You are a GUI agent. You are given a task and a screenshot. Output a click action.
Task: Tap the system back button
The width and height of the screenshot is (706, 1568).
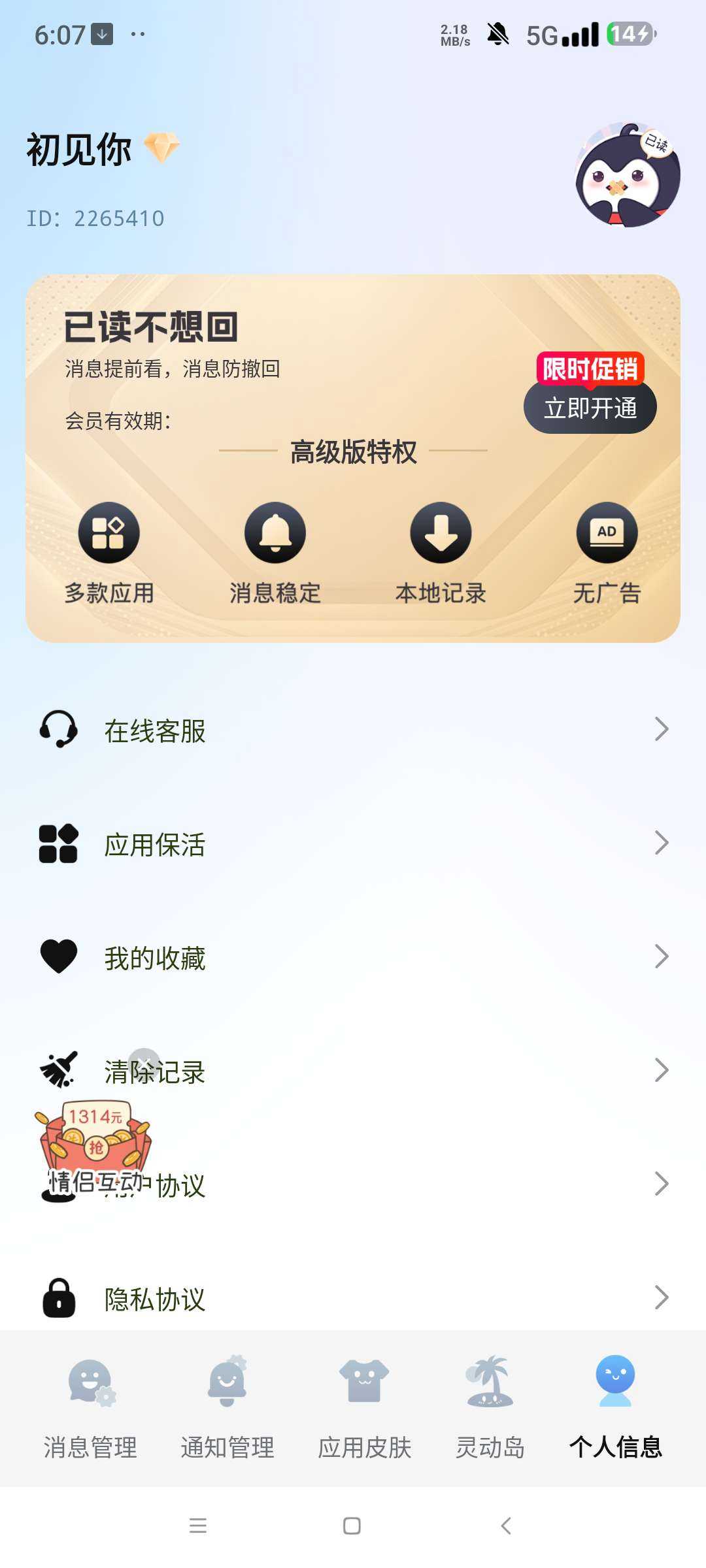click(506, 1526)
